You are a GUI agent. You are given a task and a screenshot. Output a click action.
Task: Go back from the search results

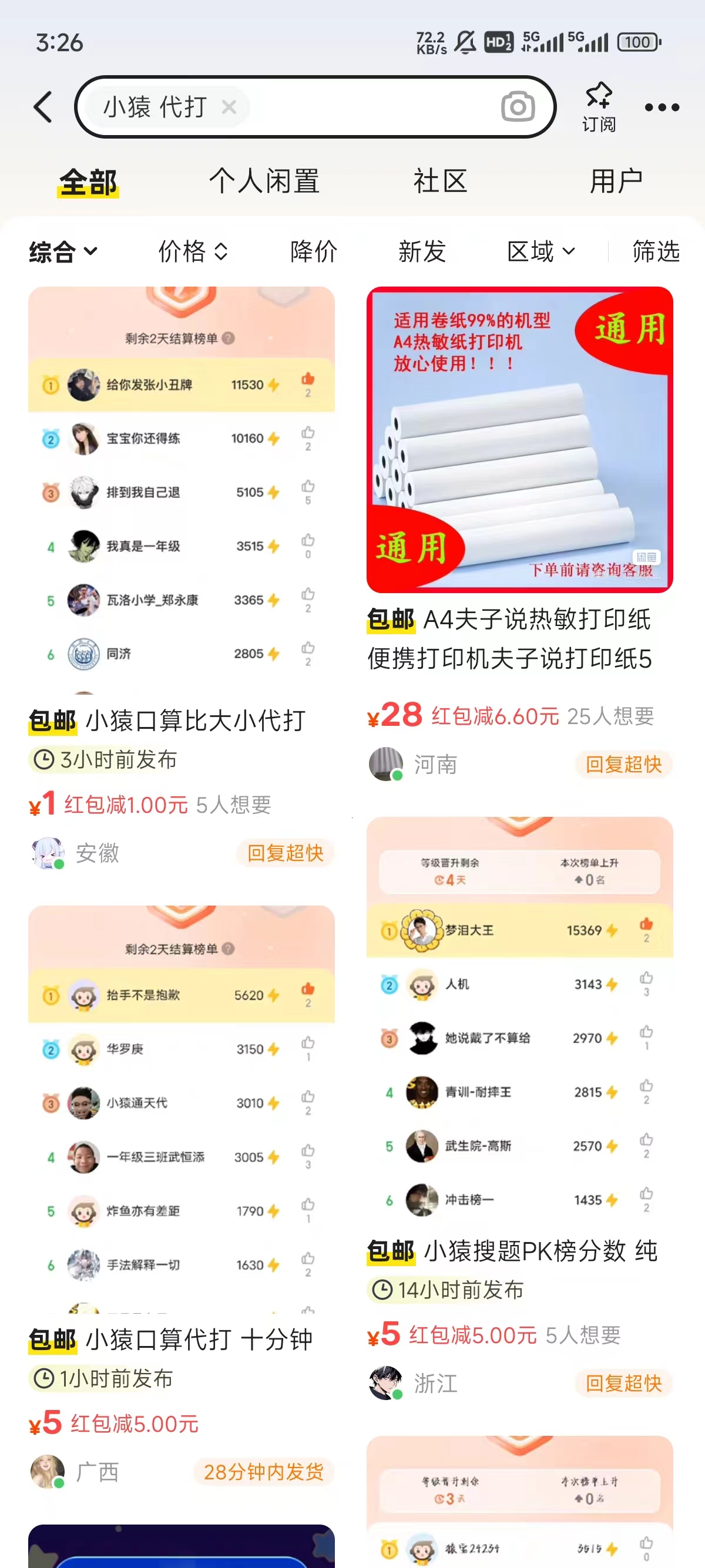click(43, 107)
